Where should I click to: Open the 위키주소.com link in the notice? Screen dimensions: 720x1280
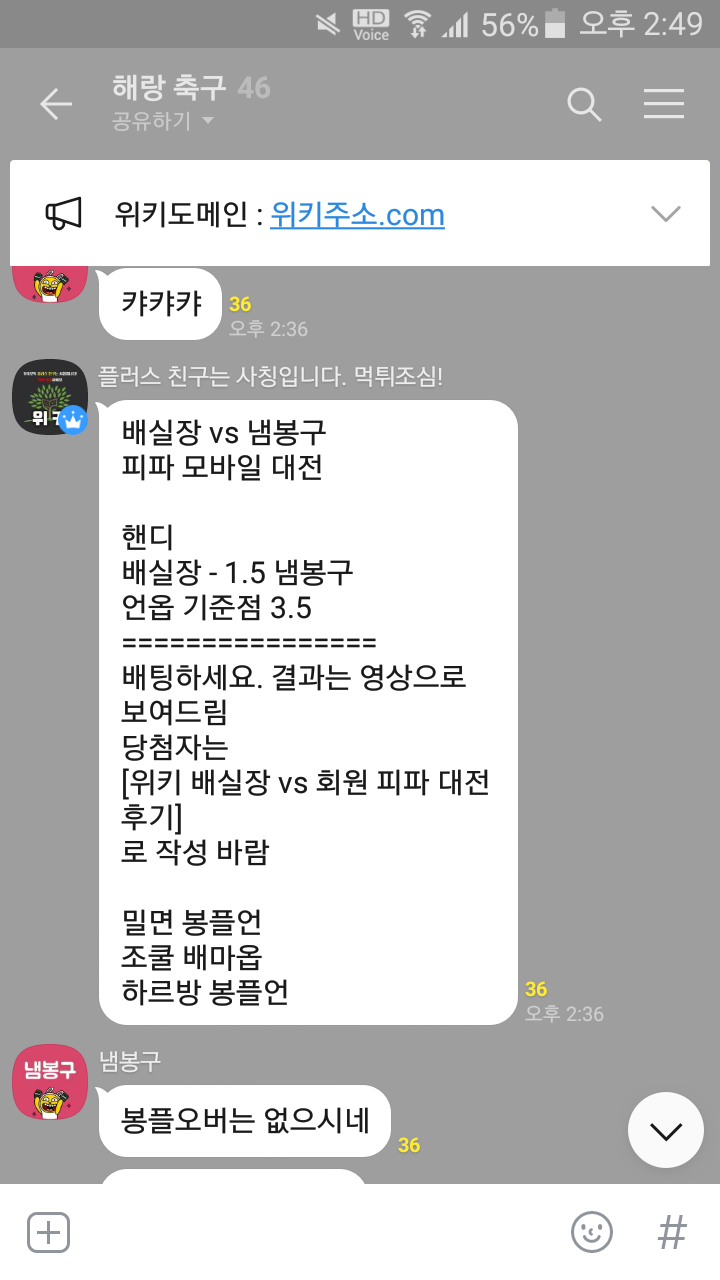357,214
